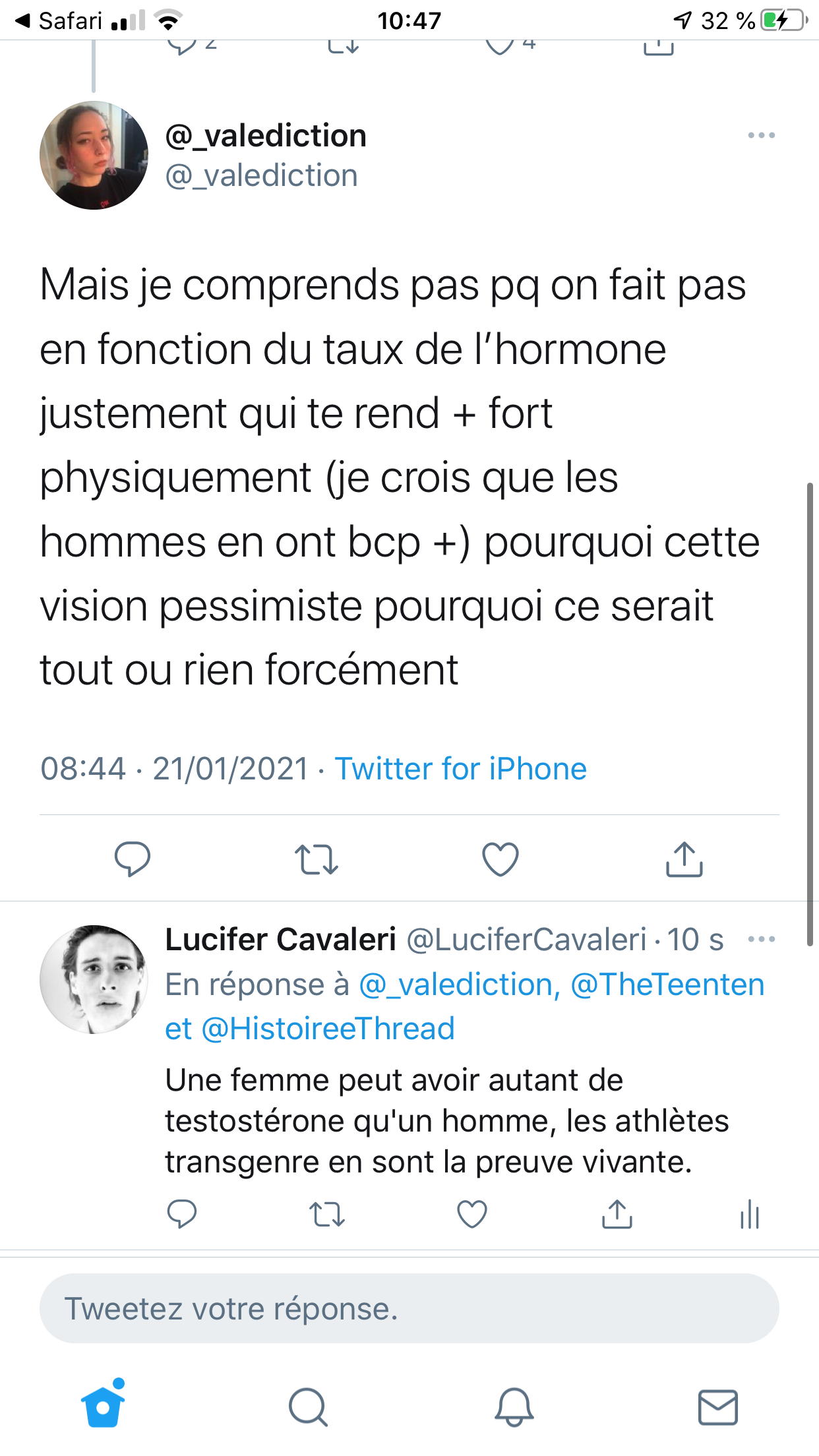Screen dimensions: 819x1456
Task: Reply to Lucifer Cavaleri's tweet
Action: tap(182, 1214)
